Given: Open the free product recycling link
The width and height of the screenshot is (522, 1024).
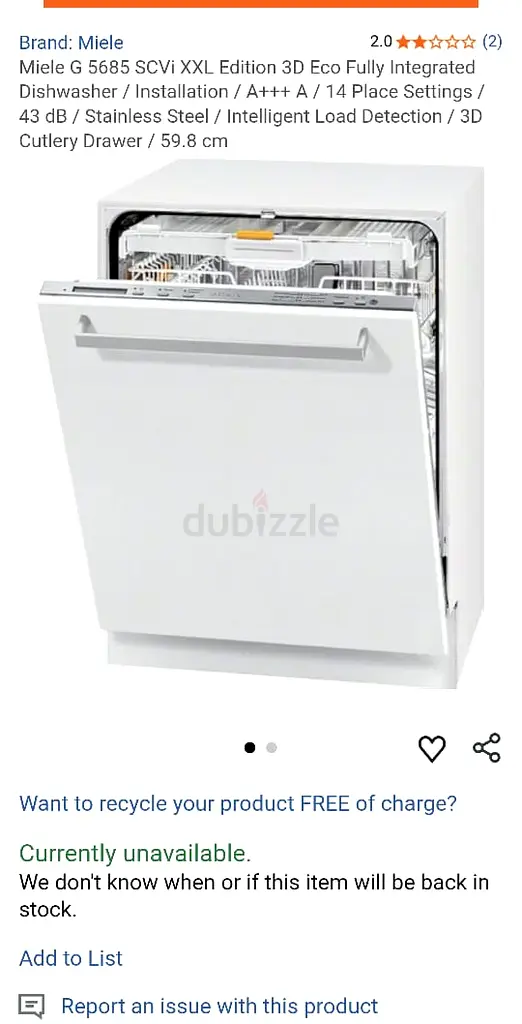Looking at the screenshot, I should pyautogui.click(x=238, y=803).
